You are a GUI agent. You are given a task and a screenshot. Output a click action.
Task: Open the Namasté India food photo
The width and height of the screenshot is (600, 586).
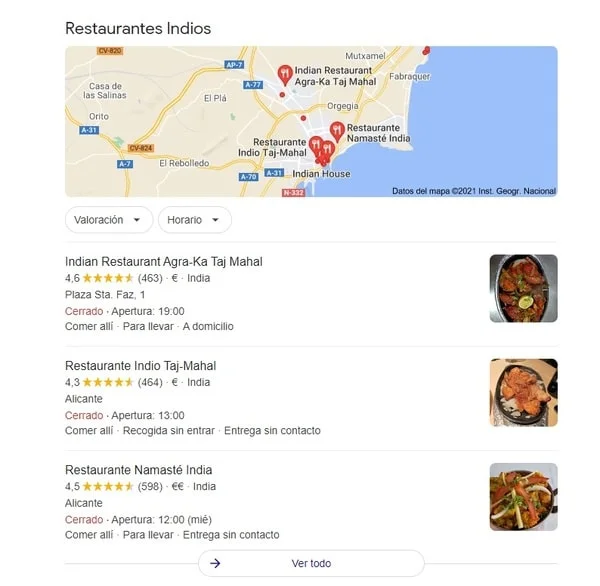point(523,496)
